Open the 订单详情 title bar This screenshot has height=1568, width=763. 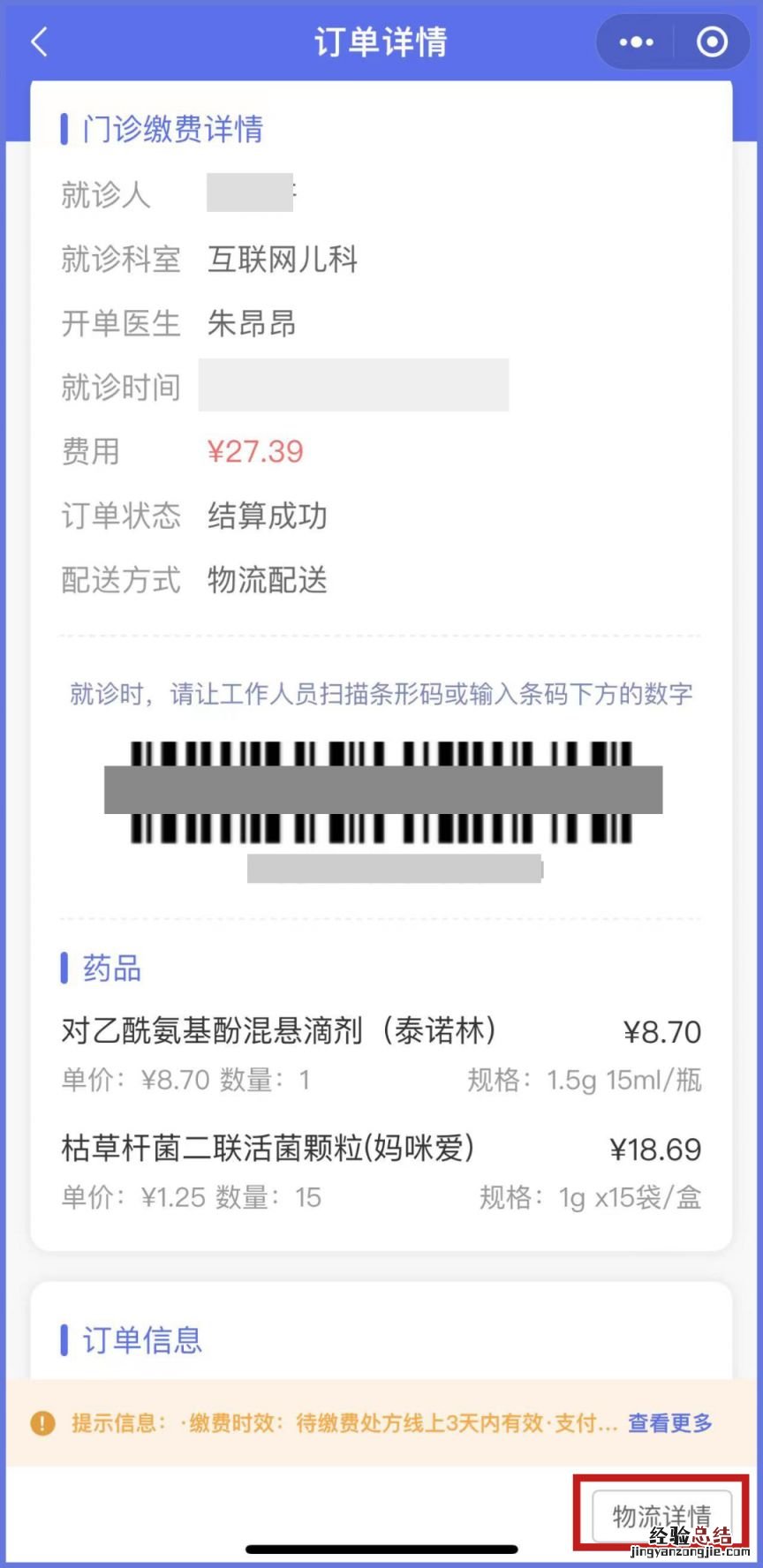tap(381, 41)
